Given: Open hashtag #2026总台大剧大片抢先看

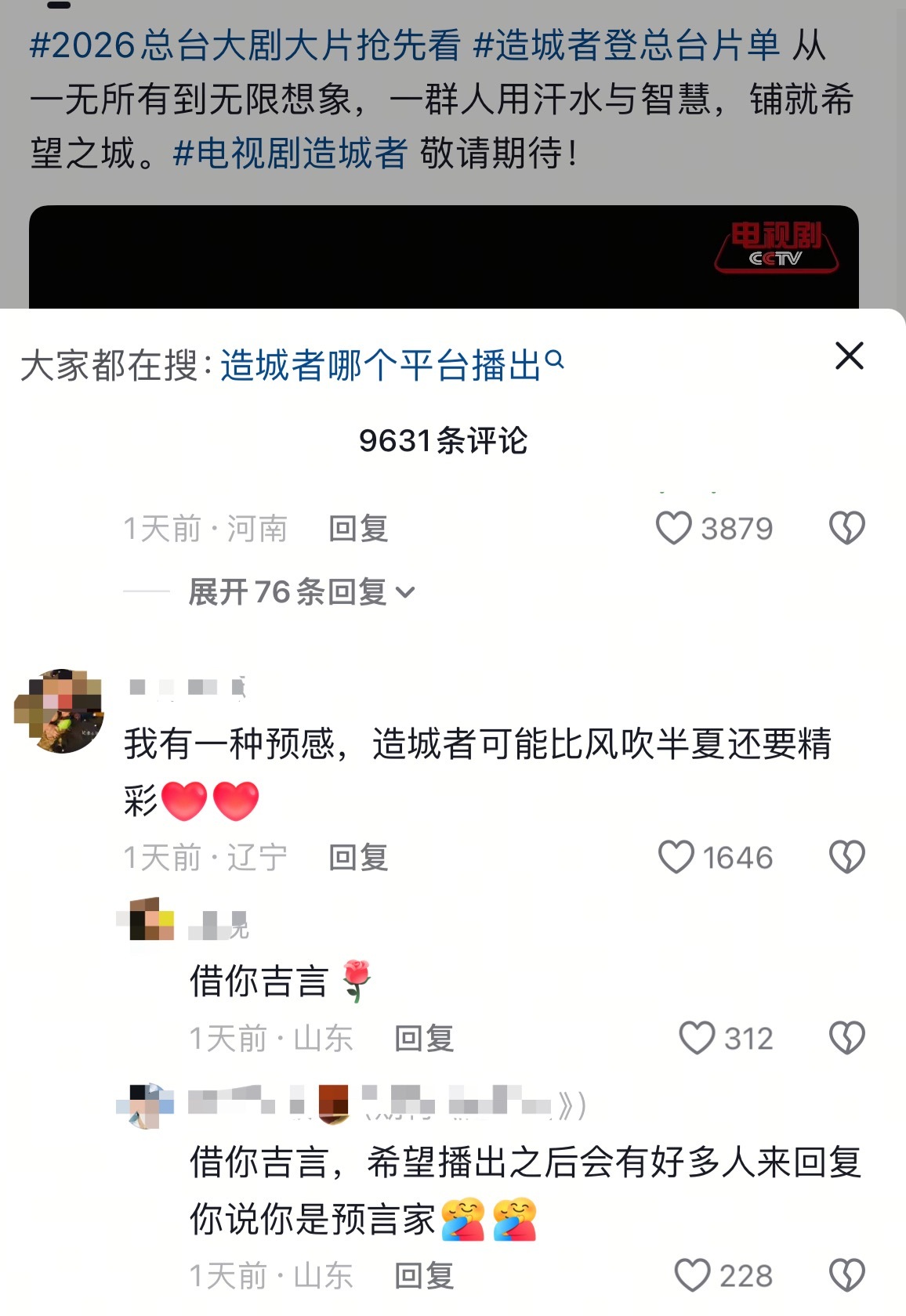Looking at the screenshot, I should pyautogui.click(x=245, y=45).
